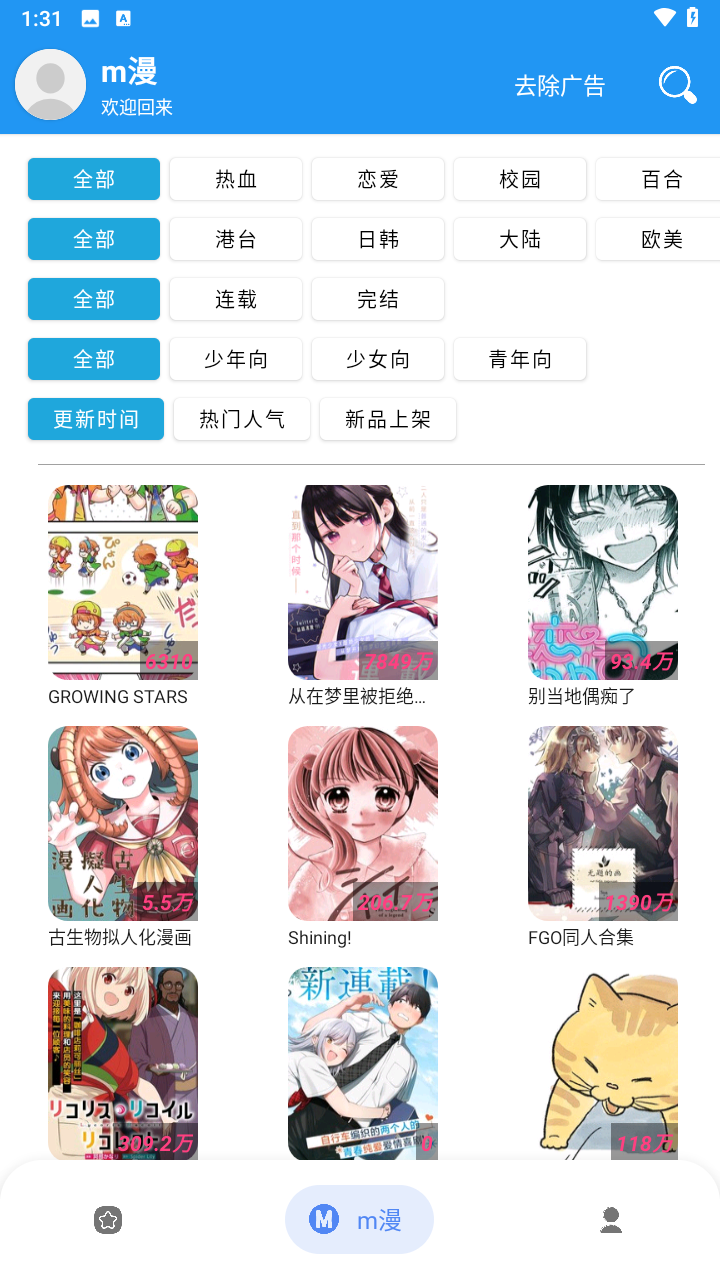Filter by 热血 genre
Viewport: 720px width, 1280px height.
pyautogui.click(x=236, y=179)
